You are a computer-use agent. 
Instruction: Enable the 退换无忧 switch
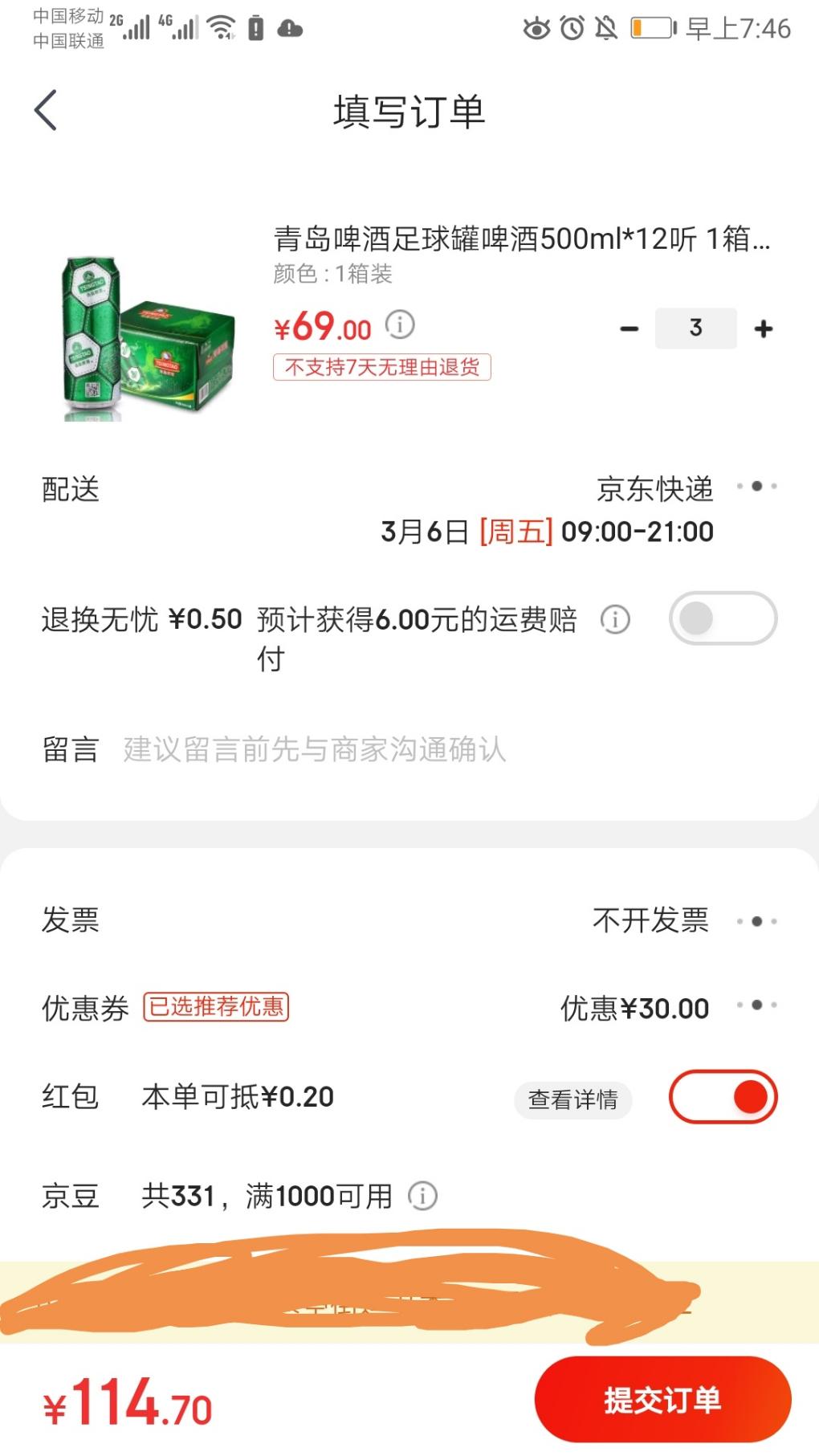(723, 618)
